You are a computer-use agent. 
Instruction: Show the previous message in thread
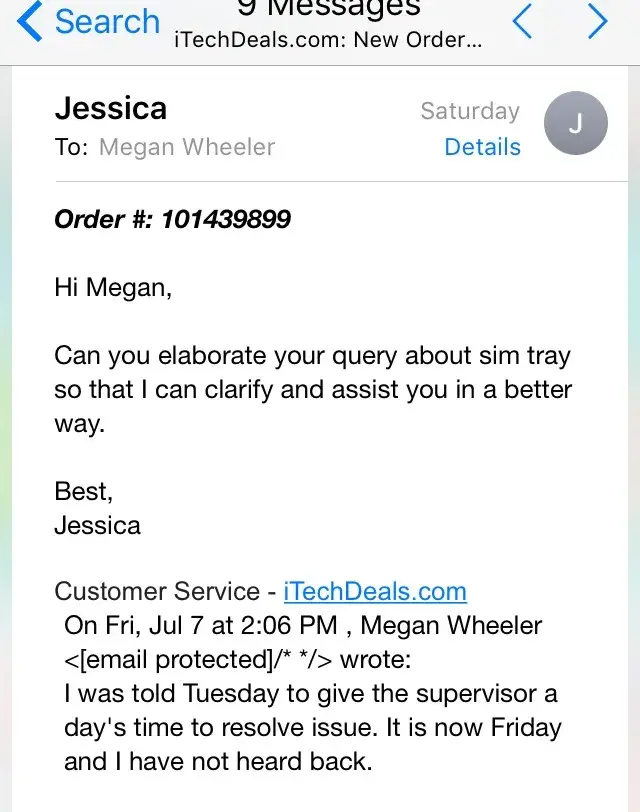[522, 22]
